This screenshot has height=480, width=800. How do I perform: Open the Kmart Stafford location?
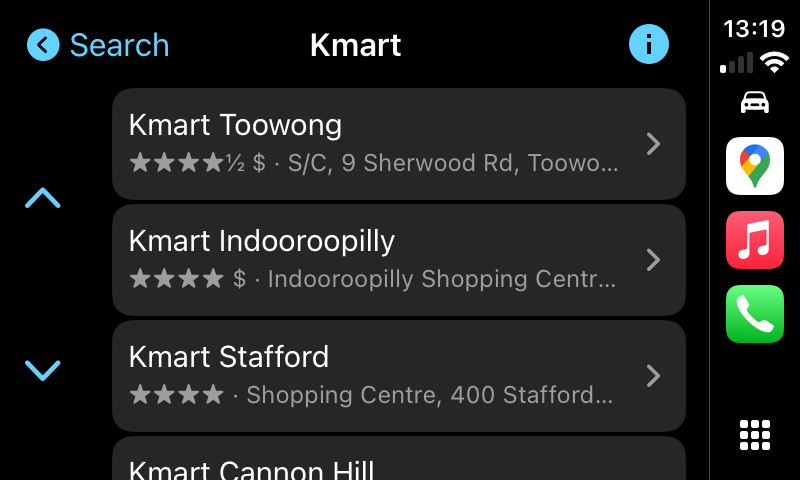click(398, 376)
